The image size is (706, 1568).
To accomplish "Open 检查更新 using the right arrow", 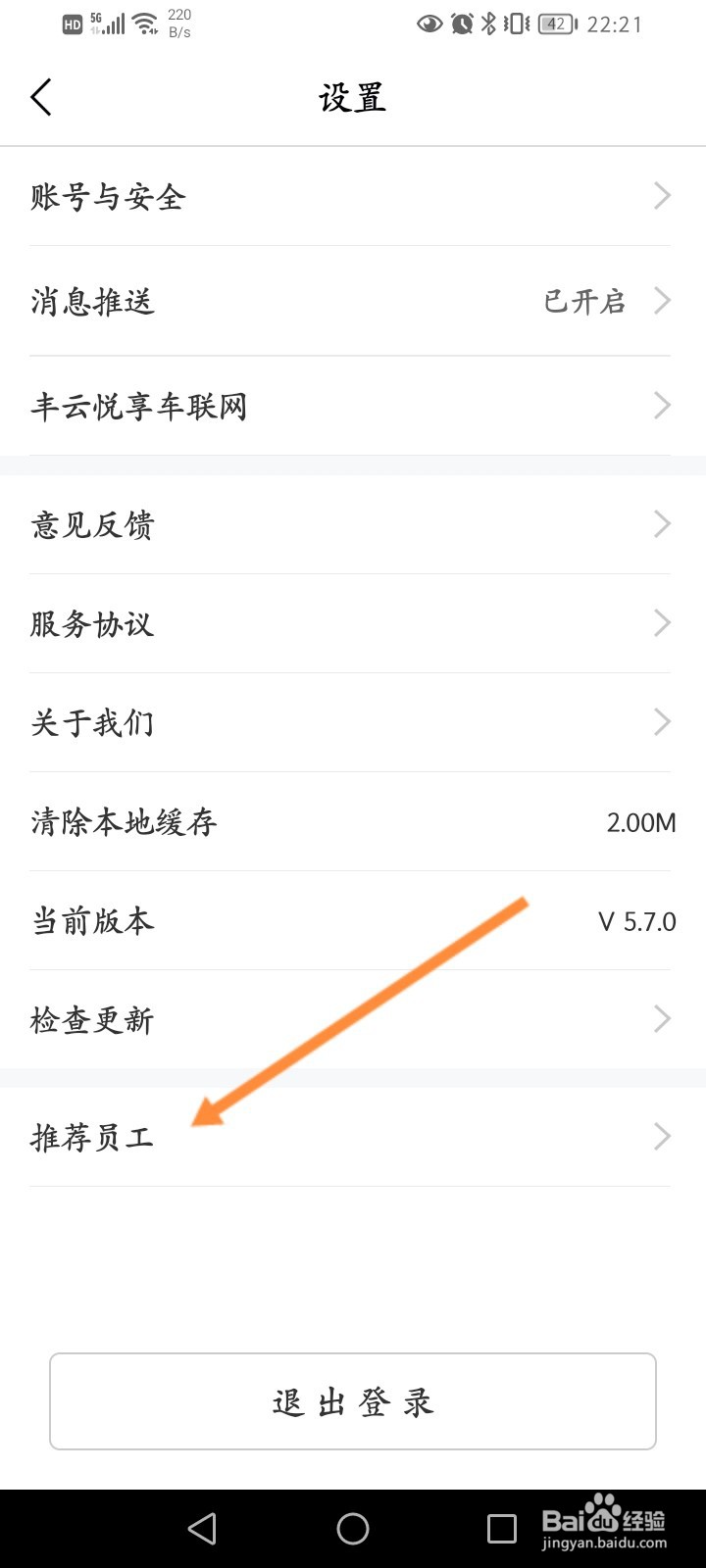I will pyautogui.click(x=662, y=1018).
